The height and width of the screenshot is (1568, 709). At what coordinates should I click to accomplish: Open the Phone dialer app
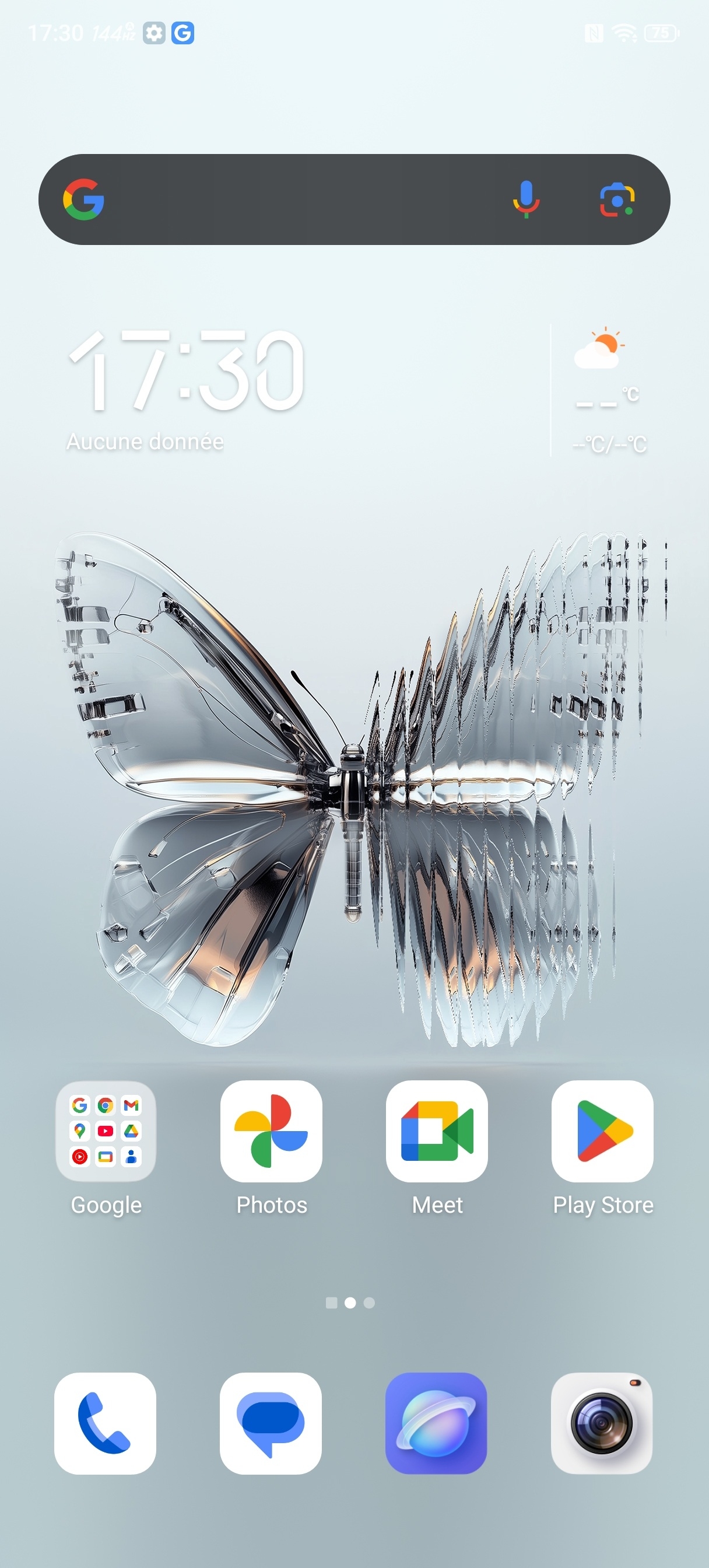106,1423
